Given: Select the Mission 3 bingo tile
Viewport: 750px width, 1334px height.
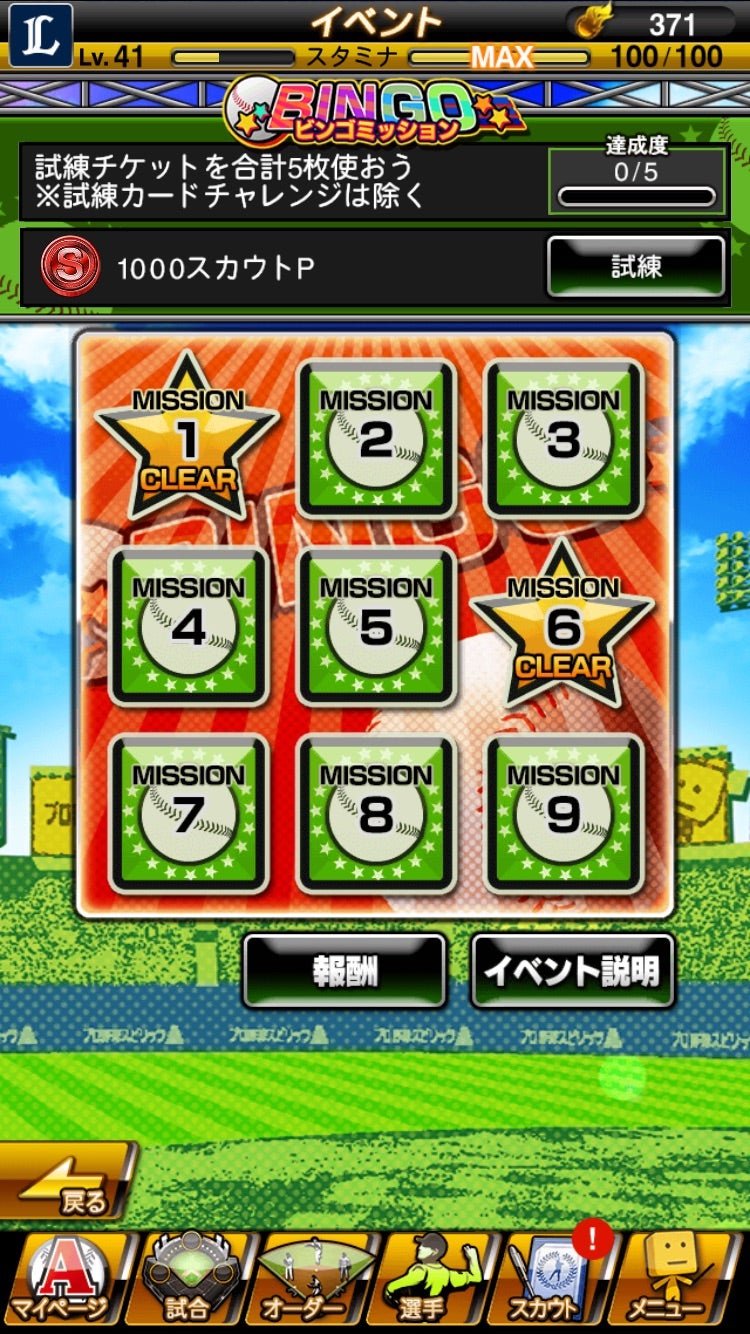Looking at the screenshot, I should click(x=563, y=439).
